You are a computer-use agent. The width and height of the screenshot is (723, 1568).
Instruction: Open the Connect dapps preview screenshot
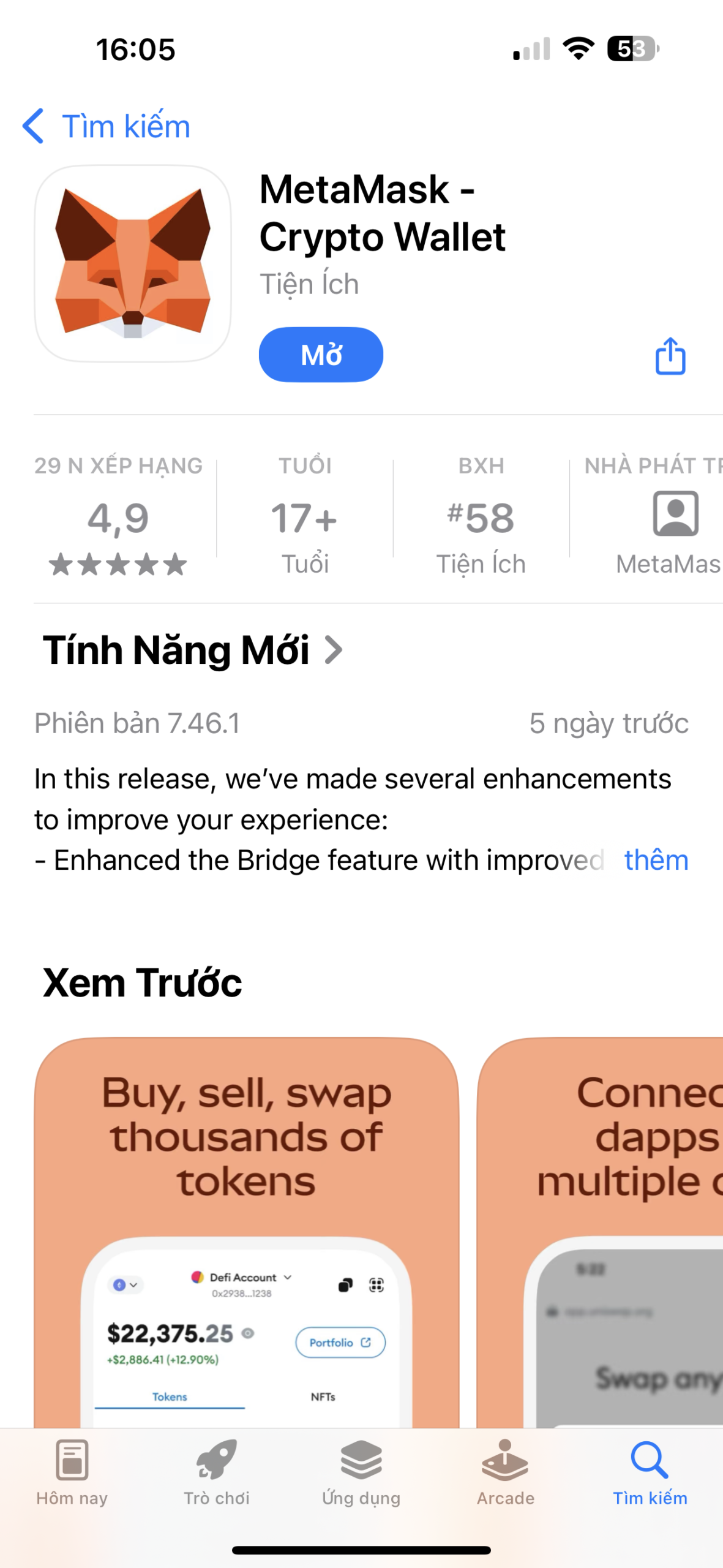click(600, 1232)
